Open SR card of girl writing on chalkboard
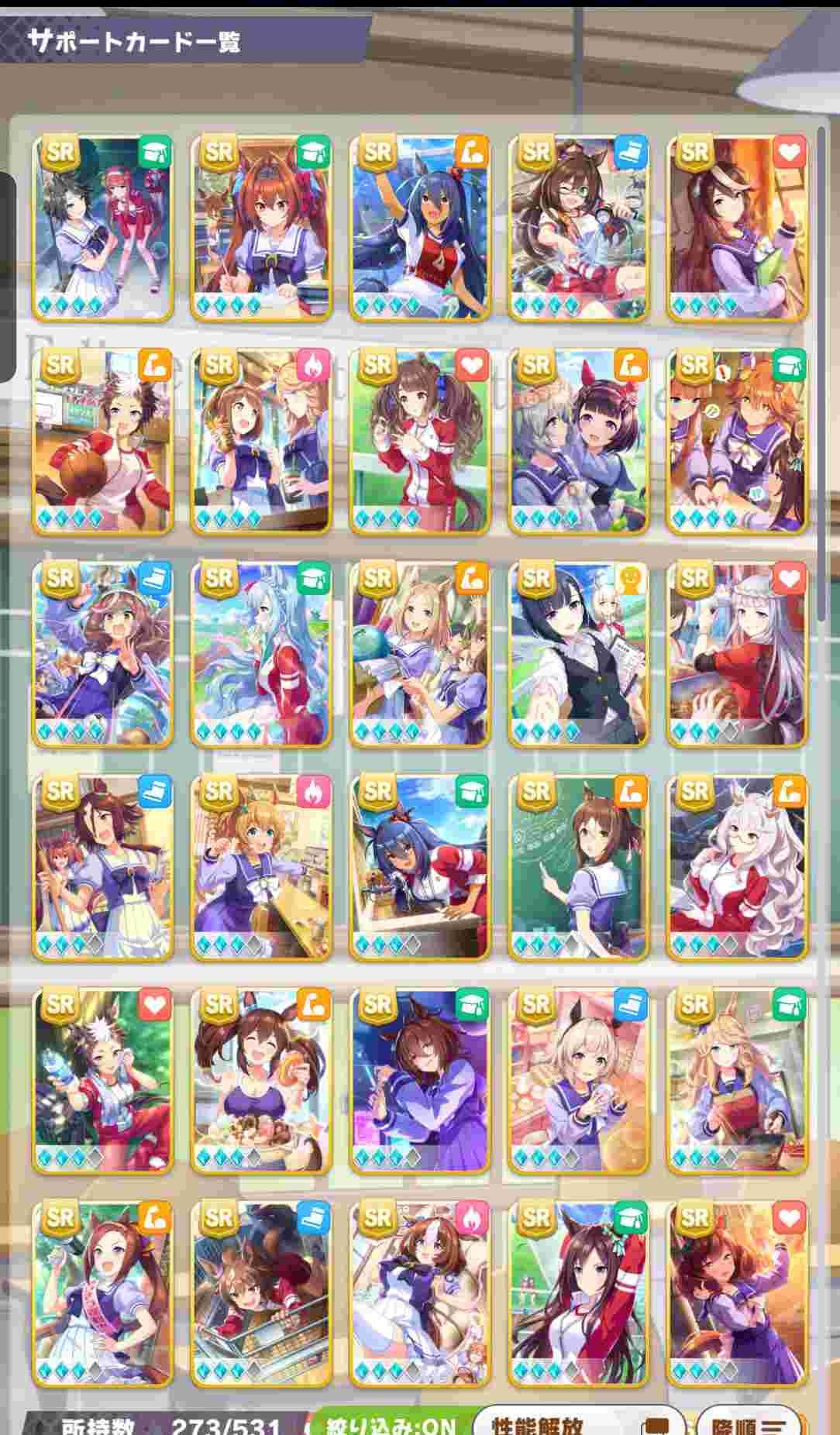 (578, 868)
